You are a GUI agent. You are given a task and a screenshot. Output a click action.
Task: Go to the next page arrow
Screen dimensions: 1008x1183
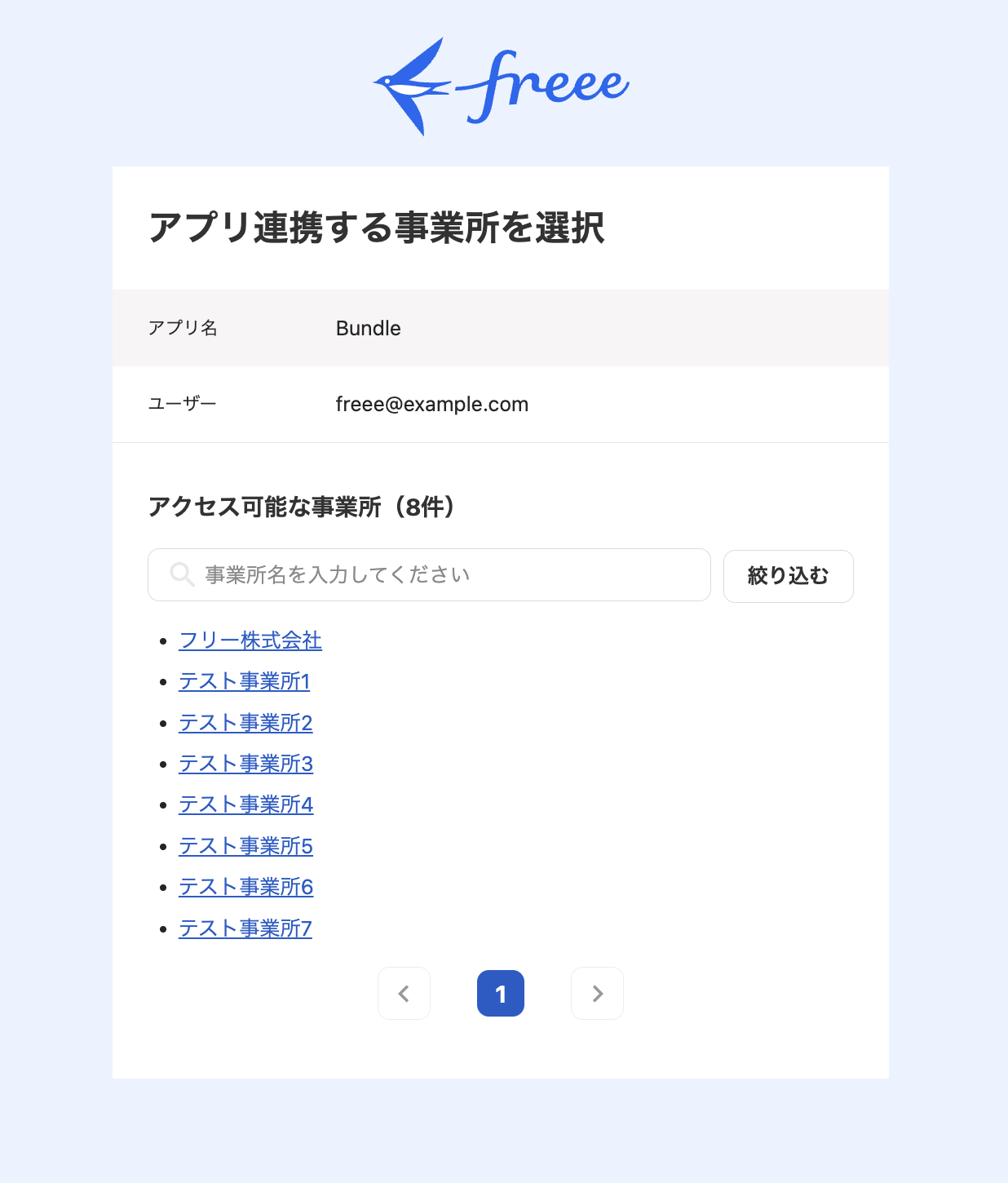597,993
